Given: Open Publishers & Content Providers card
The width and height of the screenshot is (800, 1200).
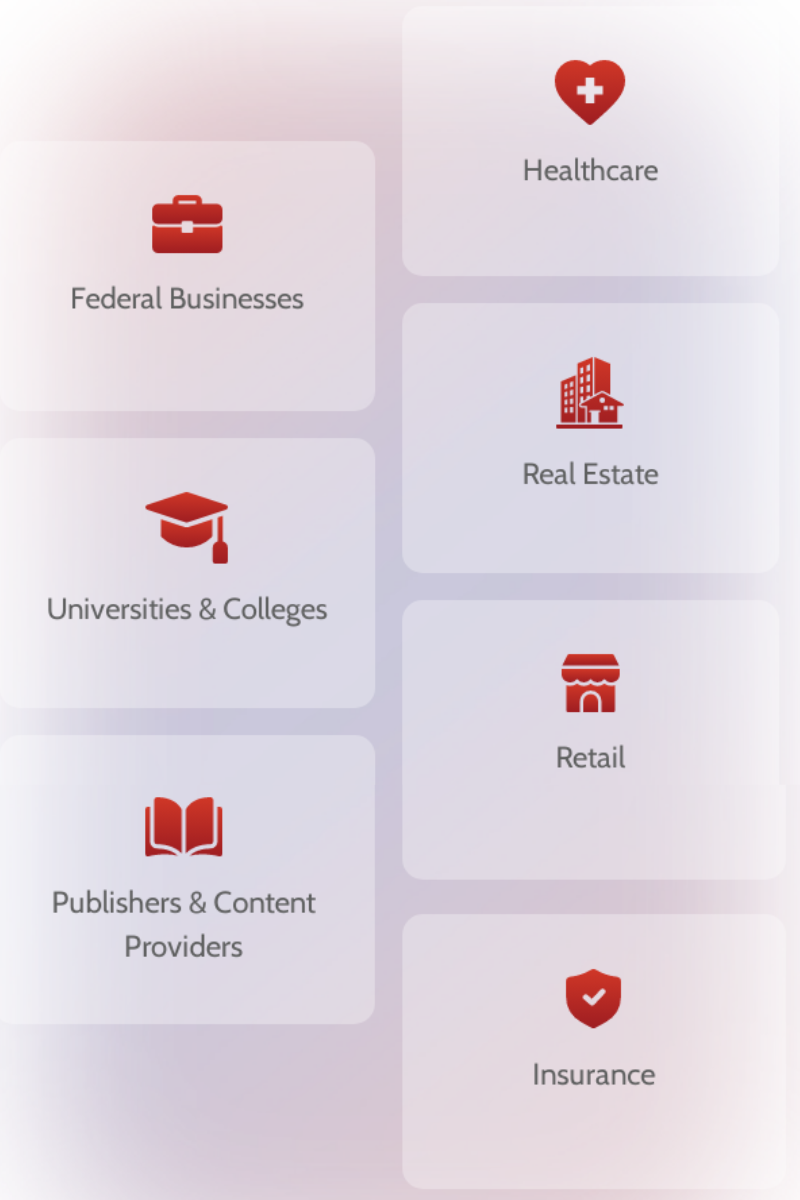Looking at the screenshot, I should [187, 878].
